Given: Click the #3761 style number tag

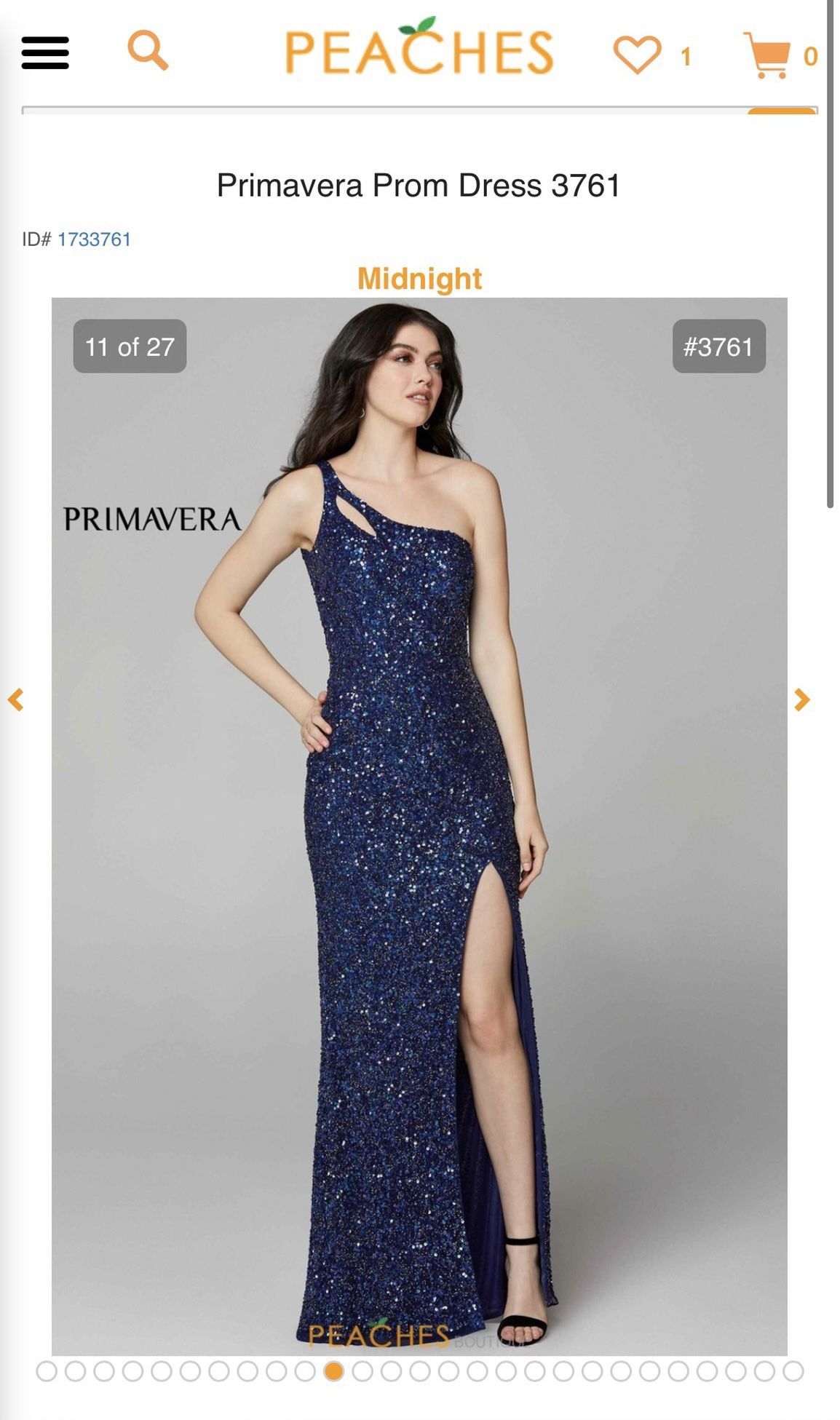Looking at the screenshot, I should (x=721, y=348).
